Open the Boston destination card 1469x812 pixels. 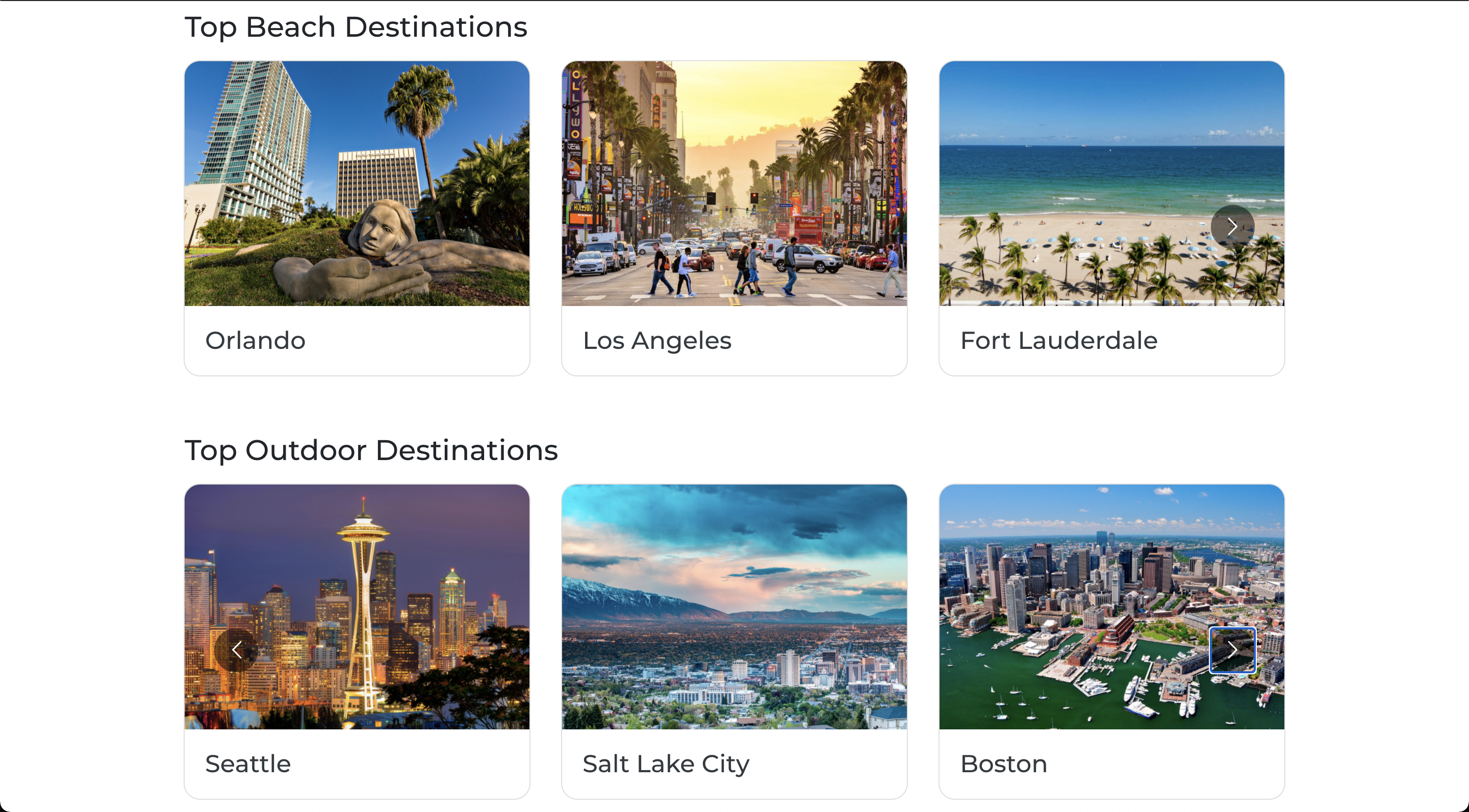click(1112, 642)
